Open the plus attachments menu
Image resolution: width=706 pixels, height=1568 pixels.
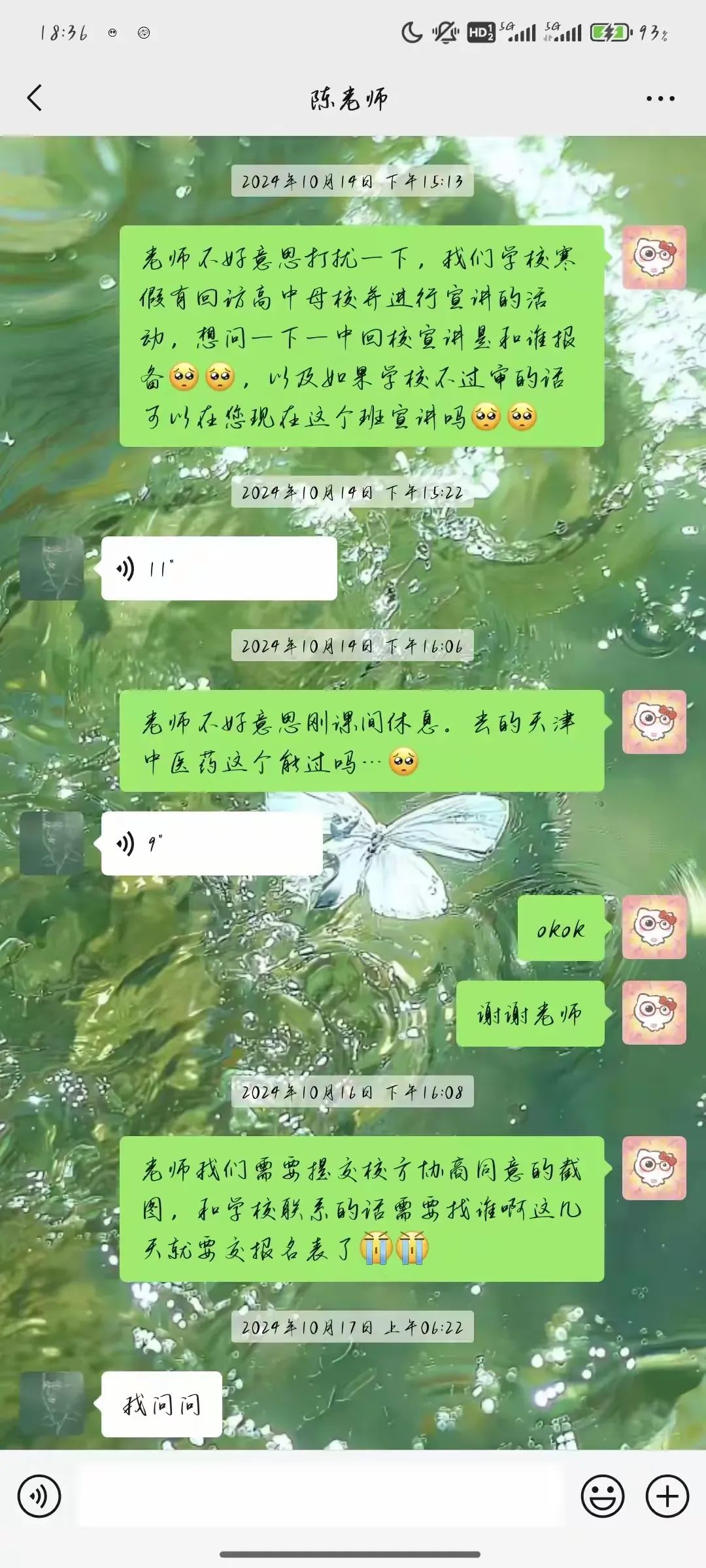(x=667, y=1495)
